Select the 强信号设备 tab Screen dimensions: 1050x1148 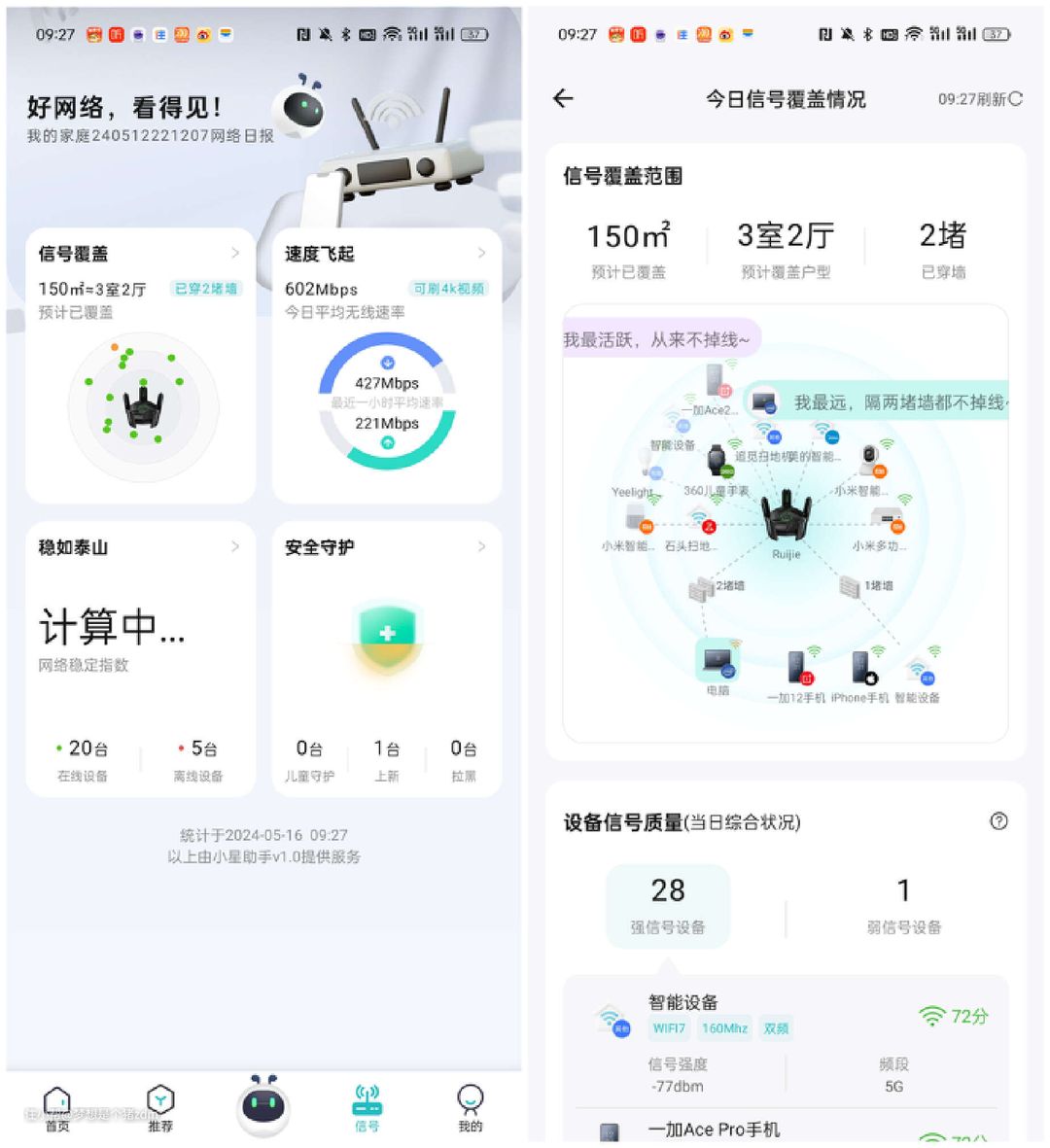tap(668, 905)
